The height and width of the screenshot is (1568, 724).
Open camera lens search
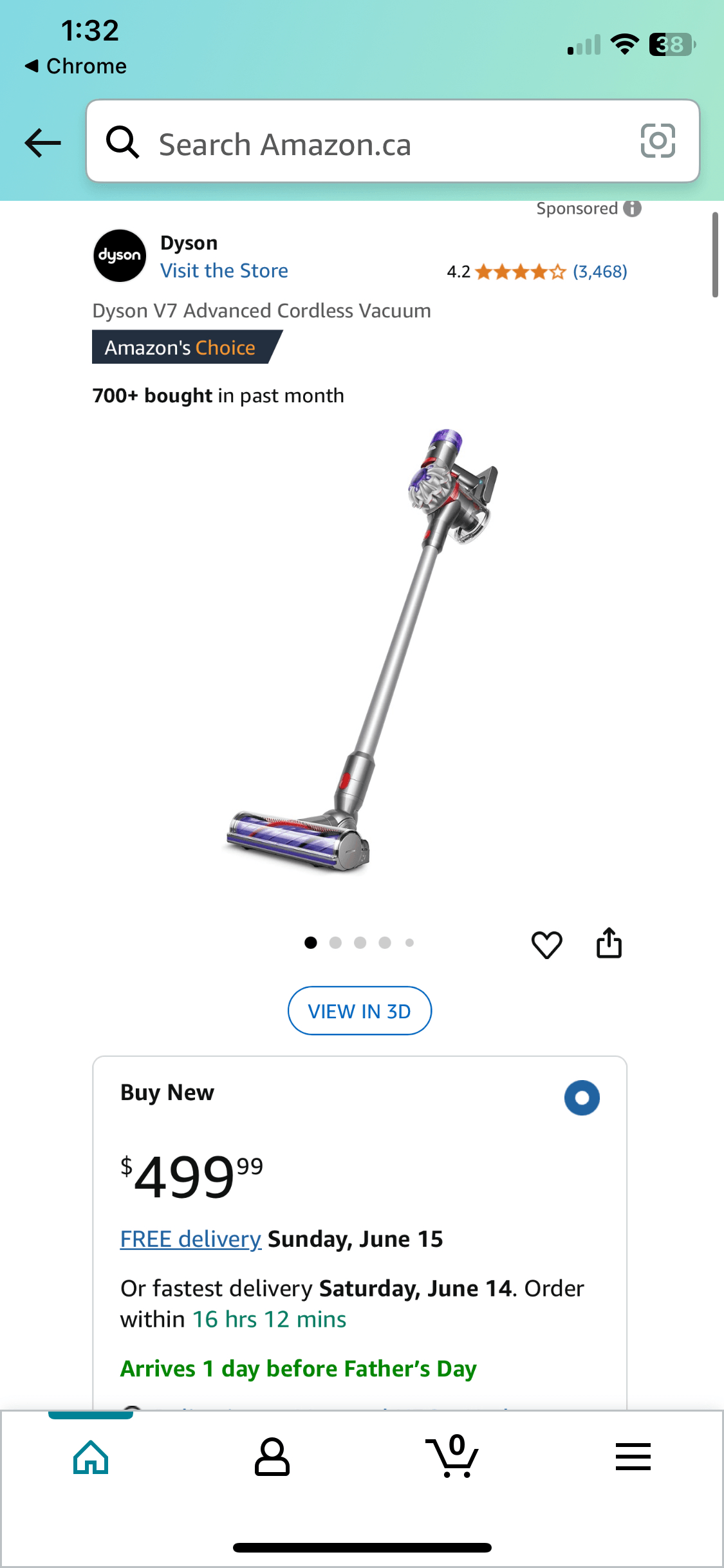click(658, 141)
